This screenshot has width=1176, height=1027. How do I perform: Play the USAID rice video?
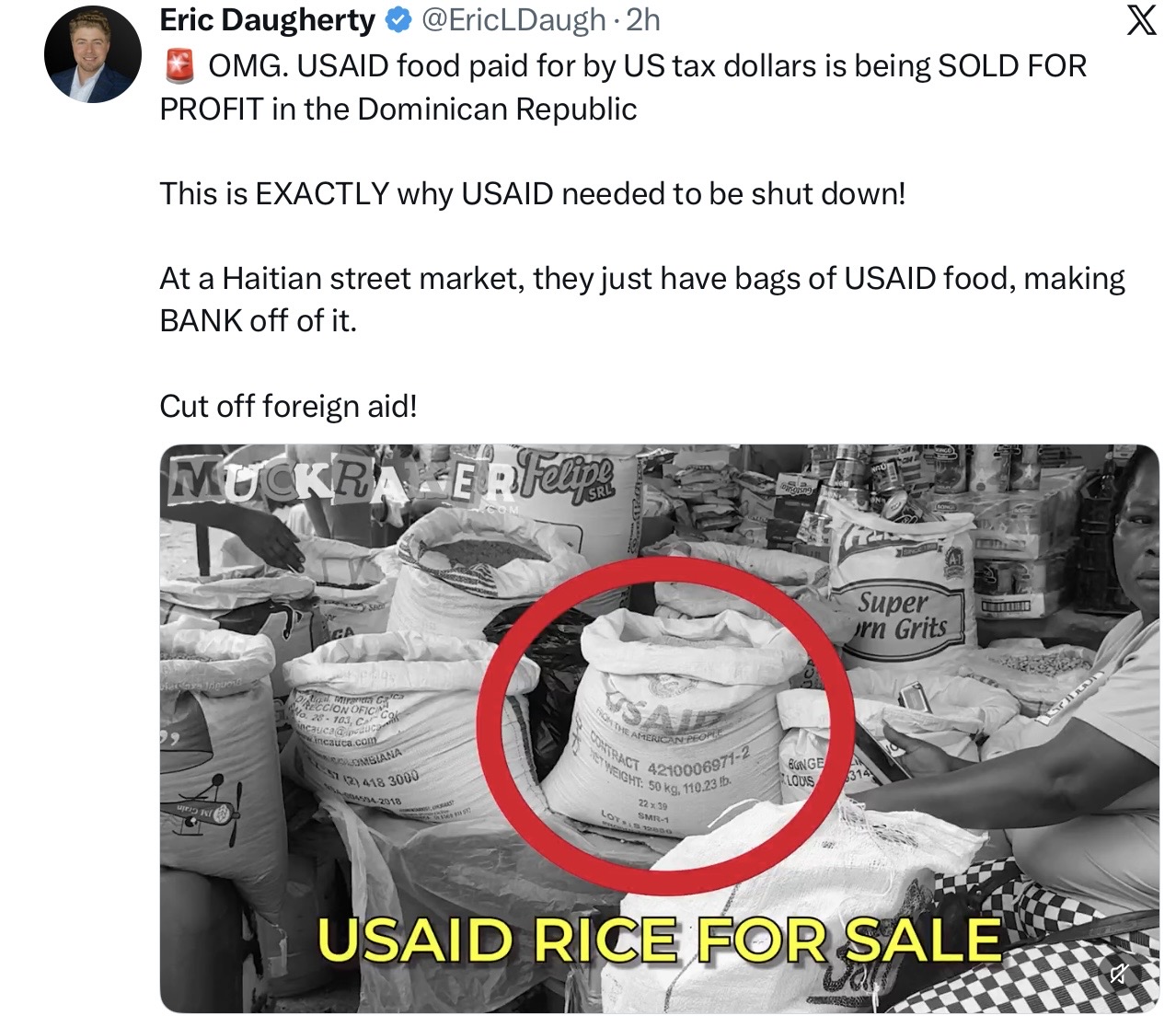pos(659,727)
